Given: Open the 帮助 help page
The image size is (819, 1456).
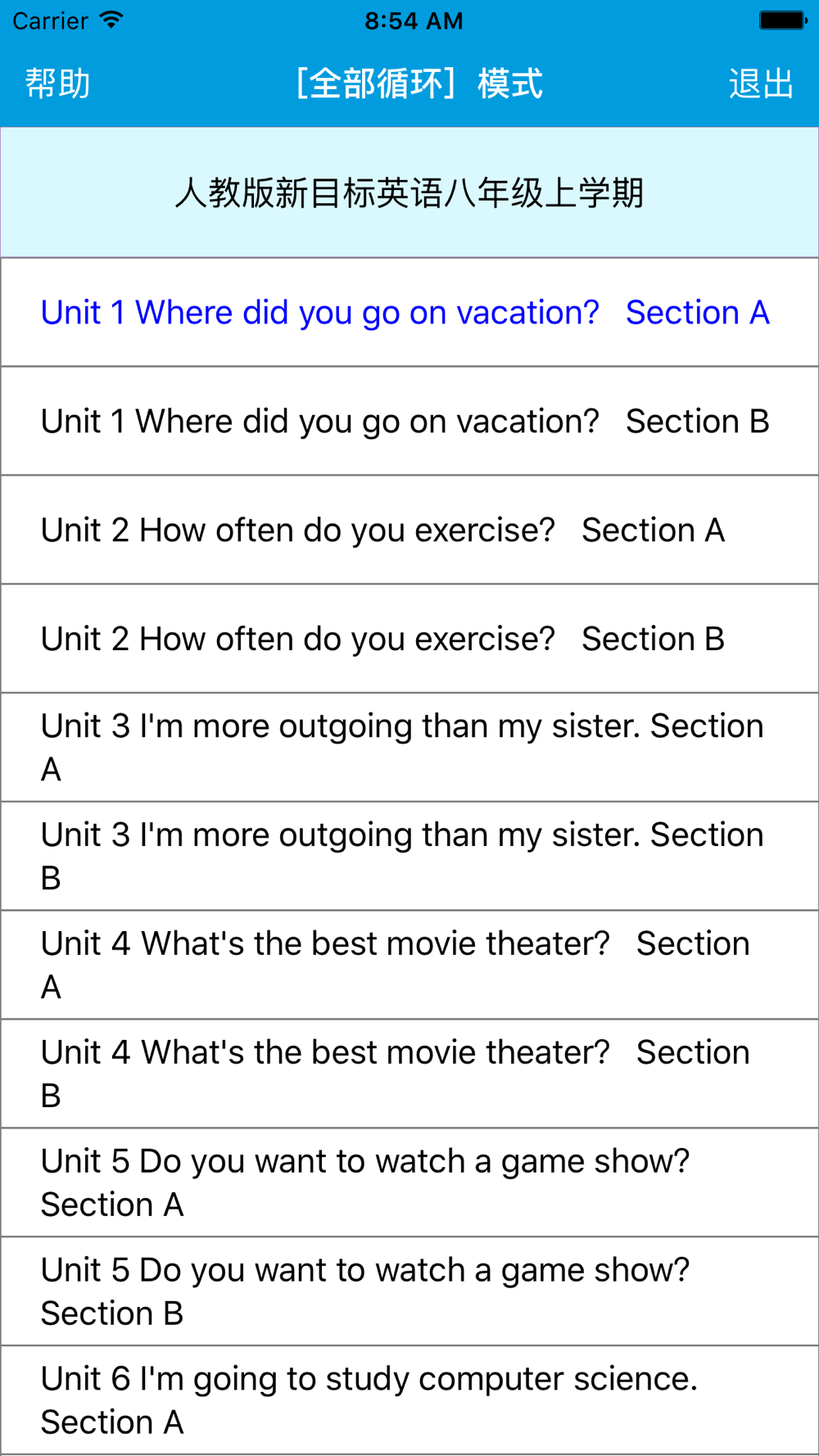Looking at the screenshot, I should (x=57, y=84).
